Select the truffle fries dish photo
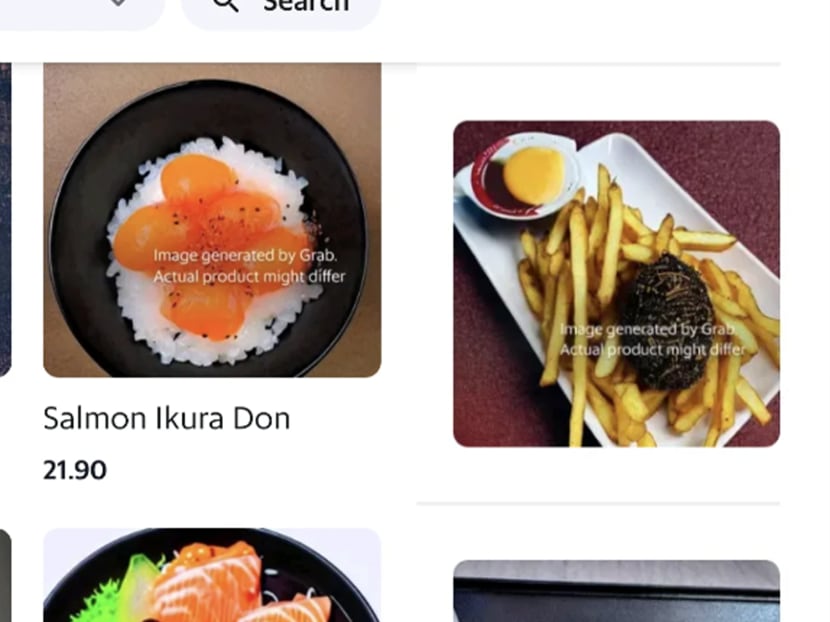 tap(616, 284)
